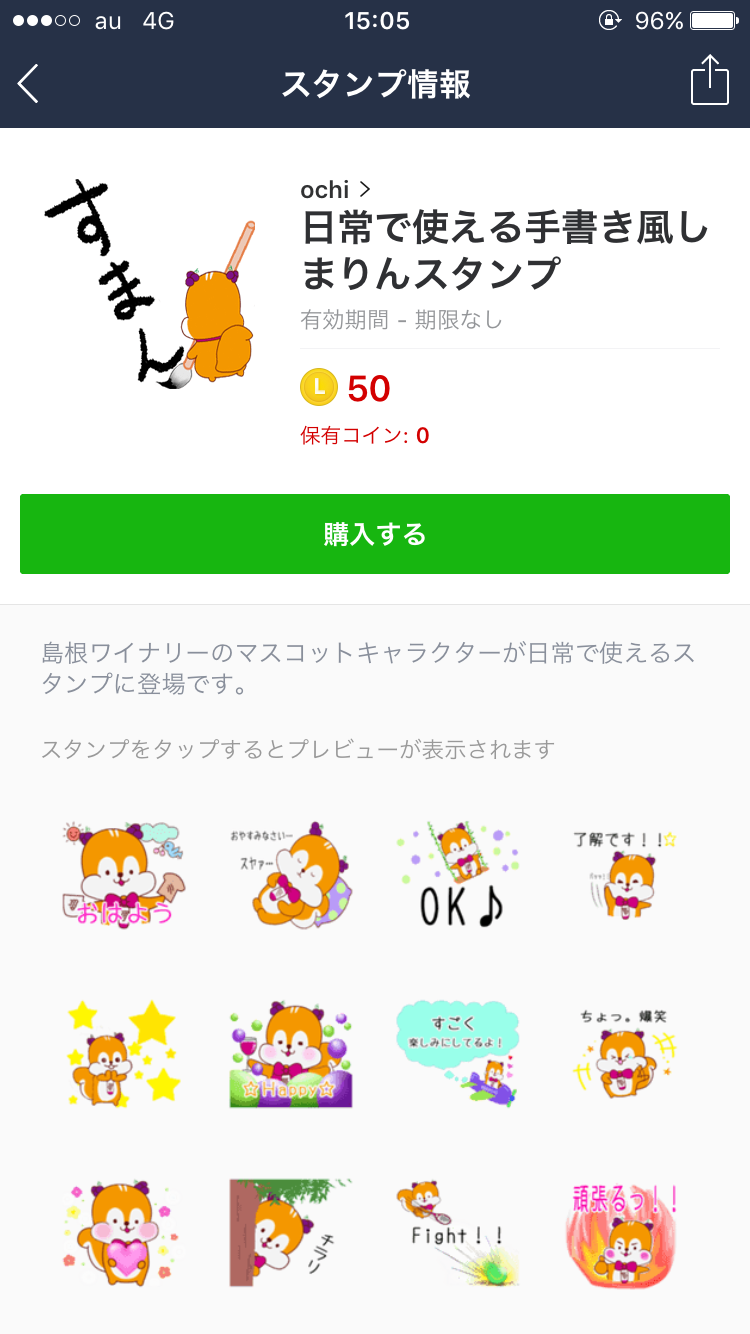
Task: Share this sticker set
Action: 709,80
